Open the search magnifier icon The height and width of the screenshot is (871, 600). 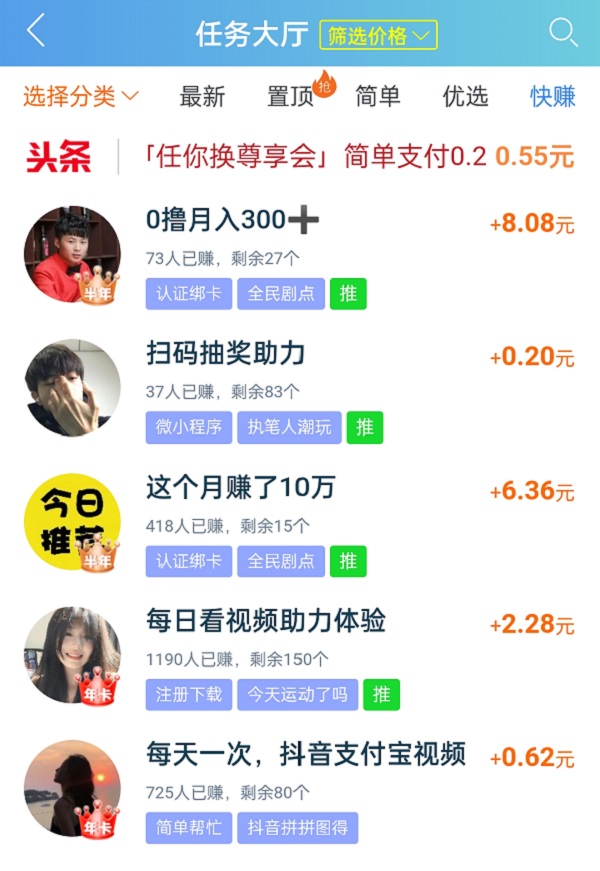point(563,33)
